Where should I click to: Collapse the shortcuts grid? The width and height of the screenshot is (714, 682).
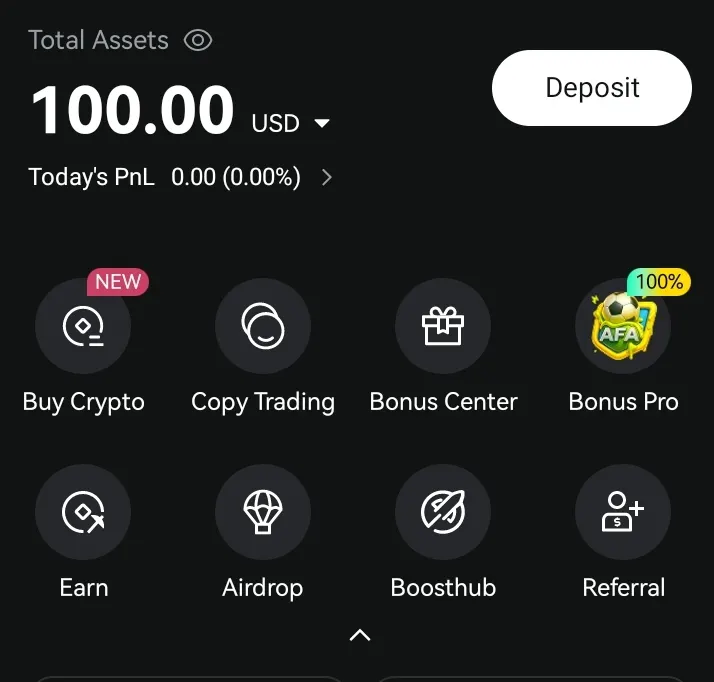(360, 635)
